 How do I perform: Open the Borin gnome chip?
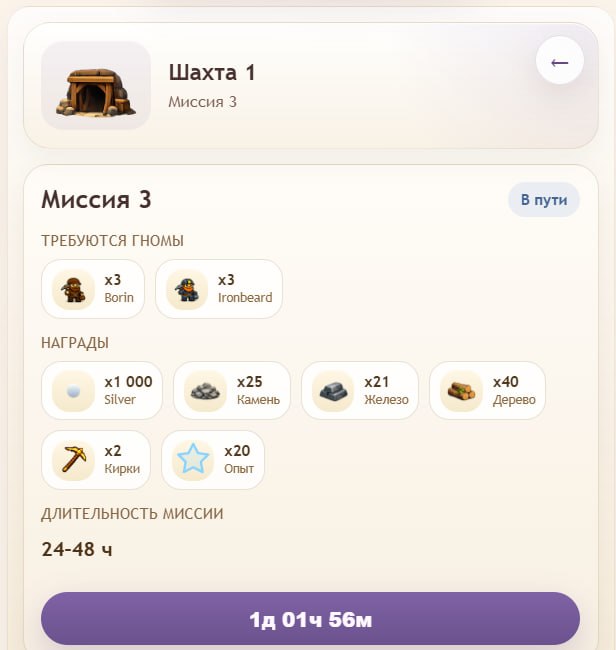tap(93, 289)
